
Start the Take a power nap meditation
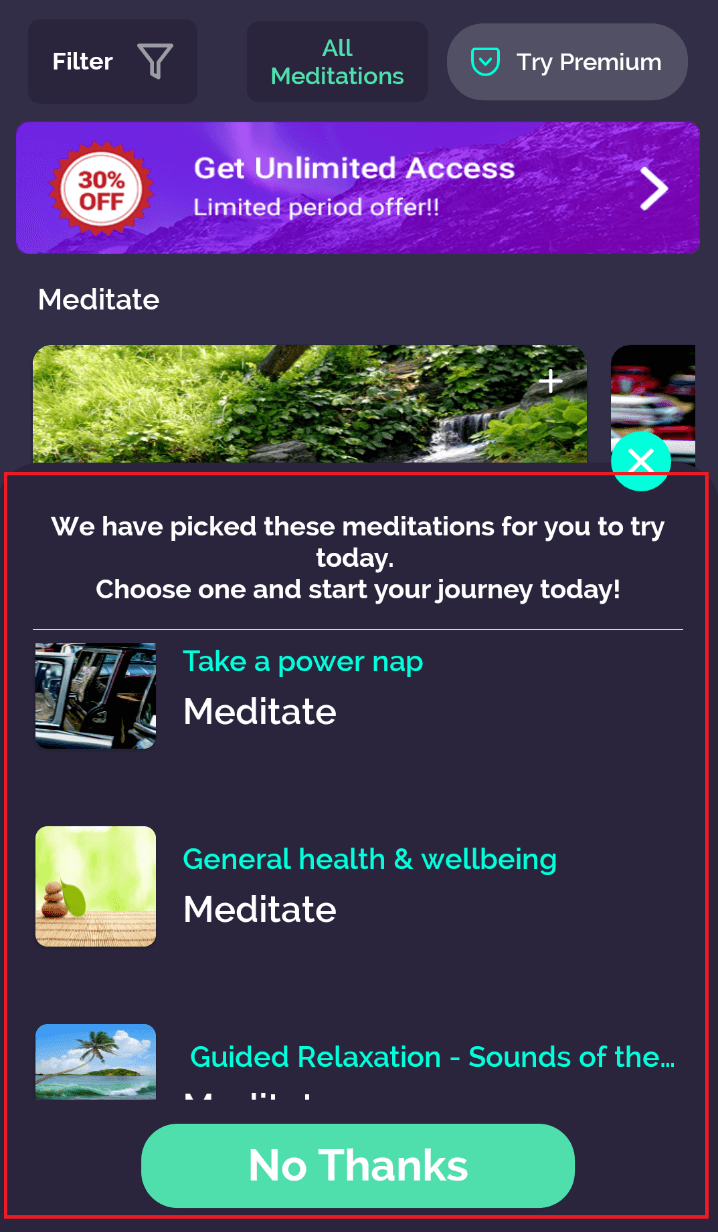pos(302,688)
